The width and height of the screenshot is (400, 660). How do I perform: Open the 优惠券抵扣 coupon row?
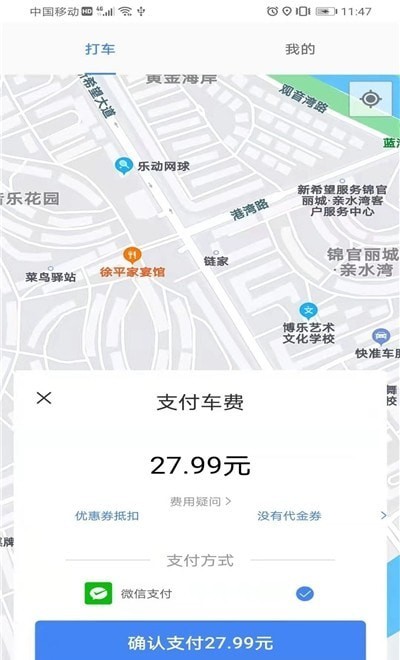[x=231, y=516]
